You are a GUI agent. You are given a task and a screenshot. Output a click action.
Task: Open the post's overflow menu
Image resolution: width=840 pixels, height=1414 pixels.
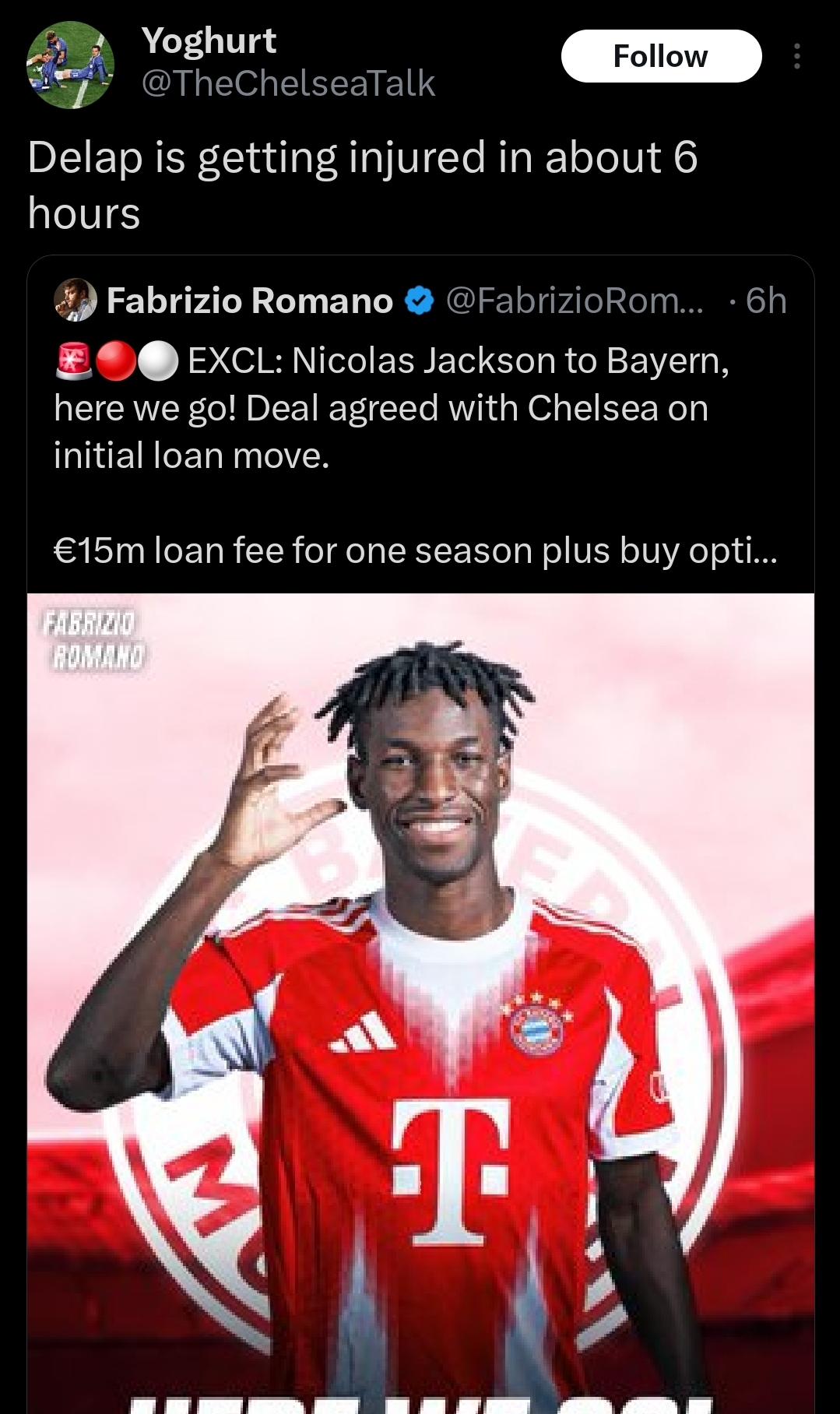coord(796,56)
